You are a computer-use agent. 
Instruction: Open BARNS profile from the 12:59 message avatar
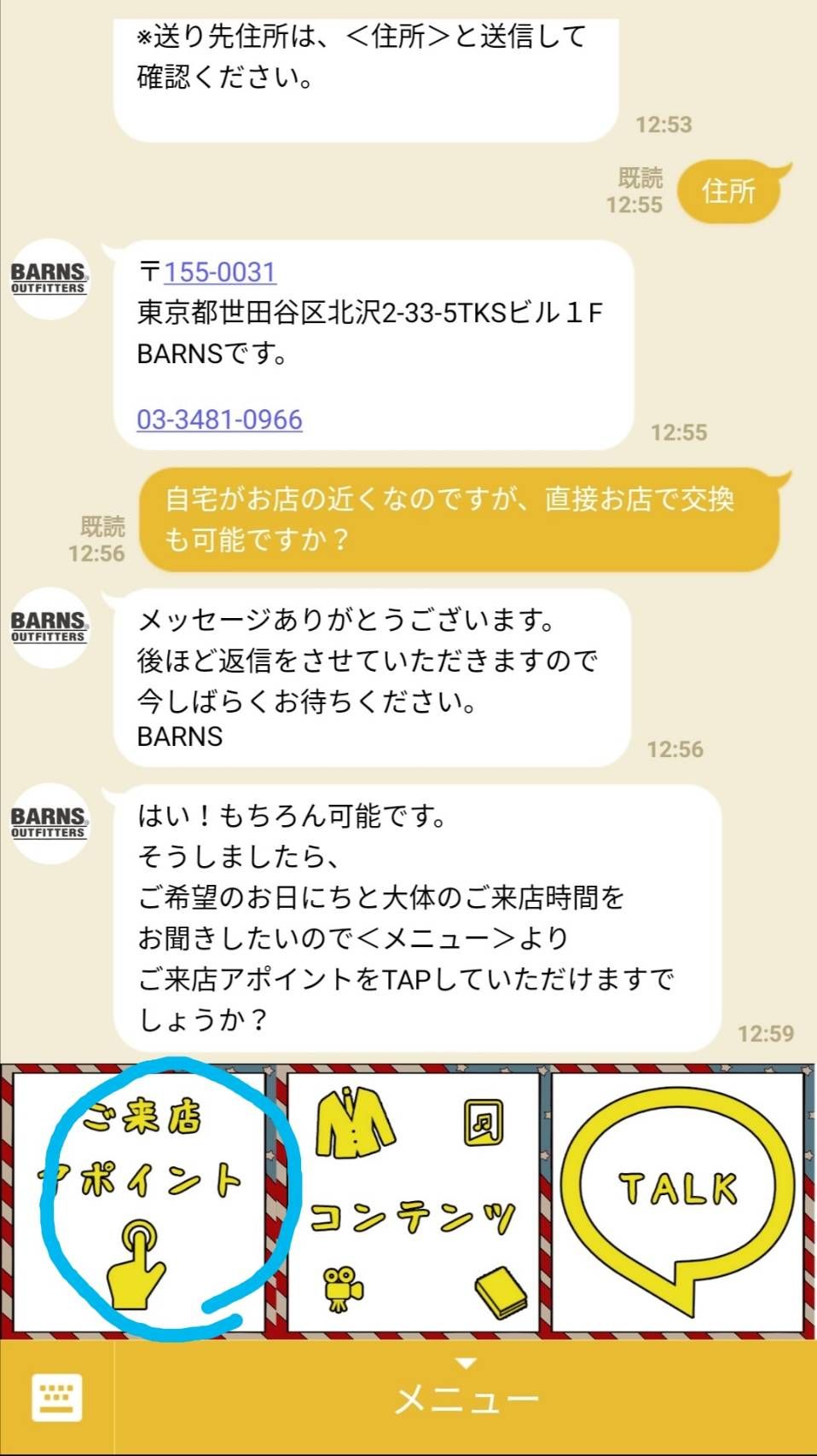(49, 823)
